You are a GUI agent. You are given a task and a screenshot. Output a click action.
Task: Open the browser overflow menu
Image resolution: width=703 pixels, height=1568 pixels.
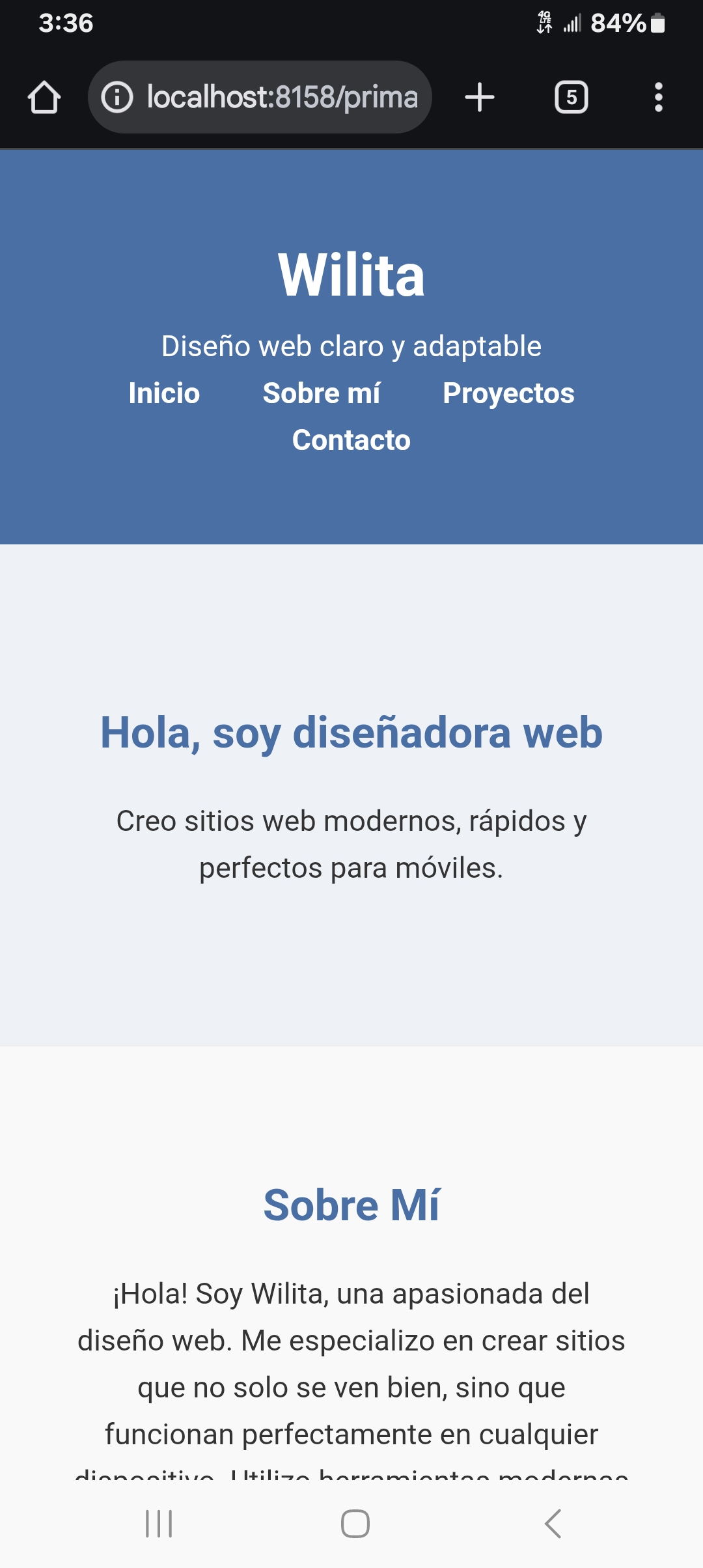[658, 98]
